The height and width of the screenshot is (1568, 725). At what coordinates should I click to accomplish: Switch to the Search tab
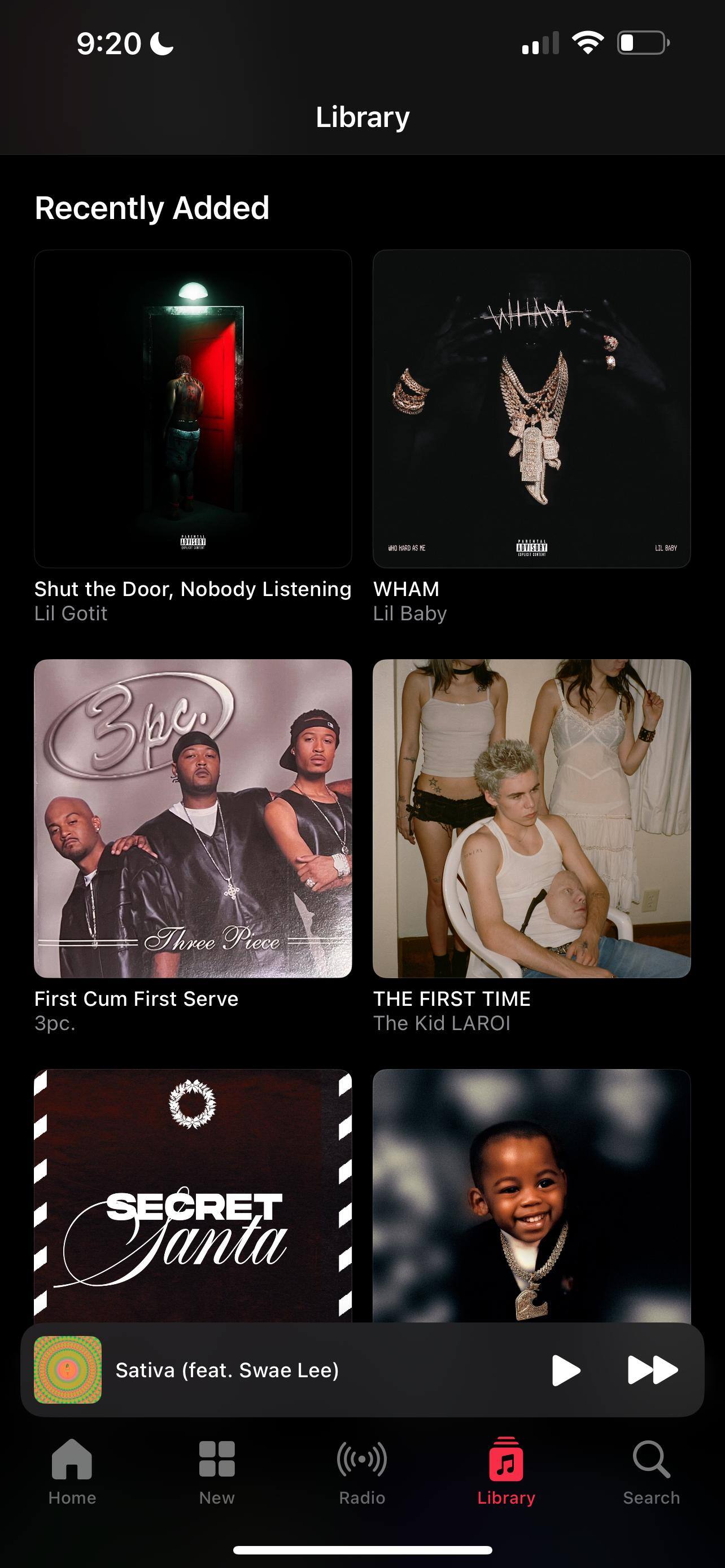[x=650, y=1469]
